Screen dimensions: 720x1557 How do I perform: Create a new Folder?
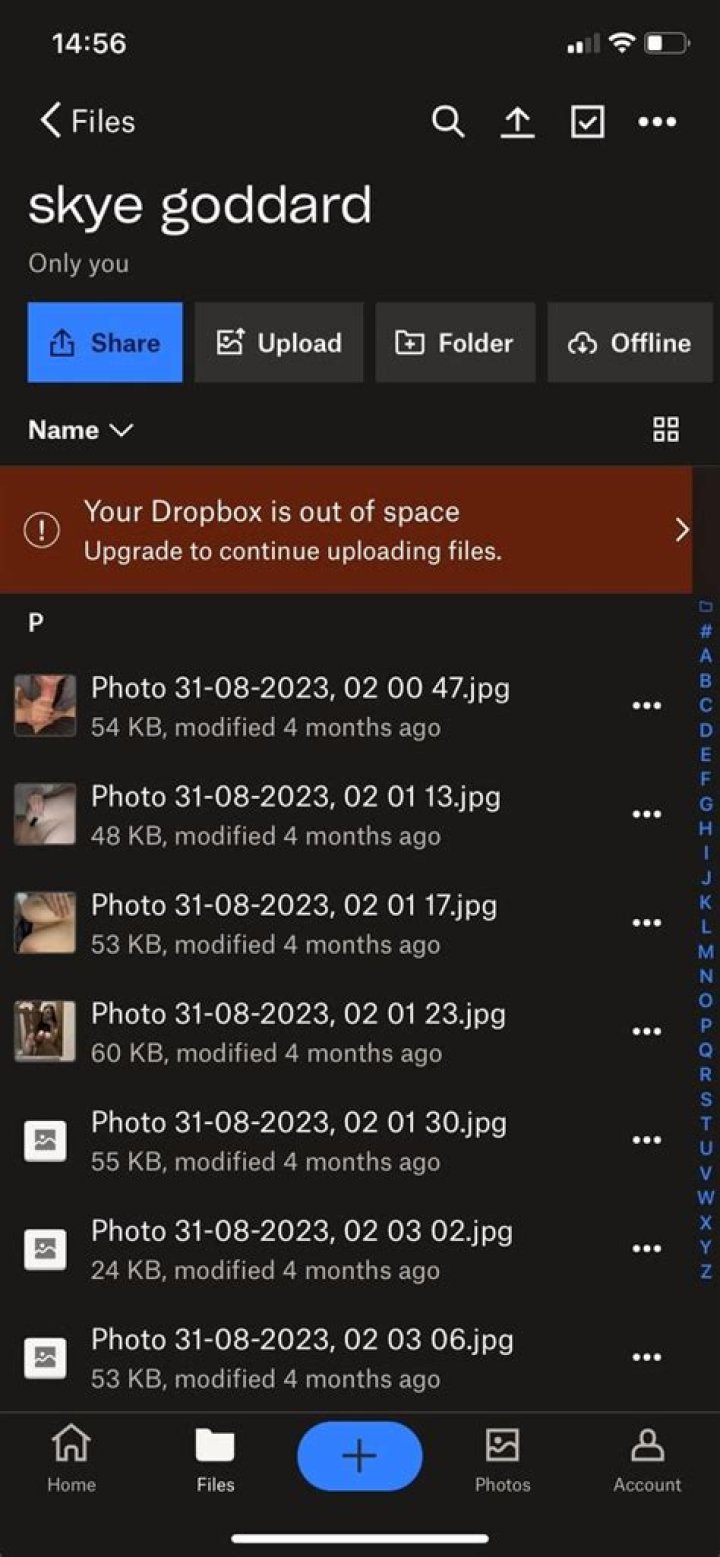(455, 343)
